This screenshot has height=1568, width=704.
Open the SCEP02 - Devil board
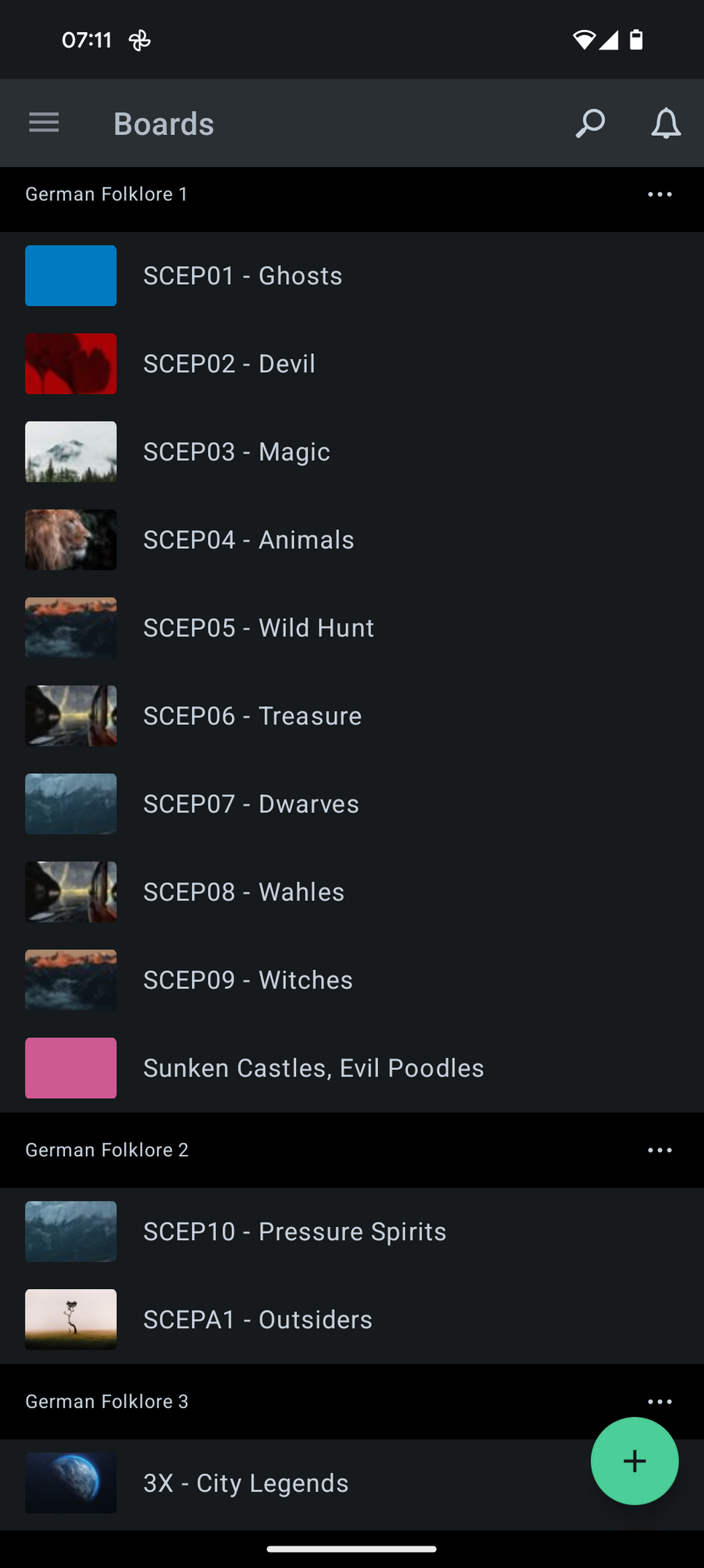(x=229, y=364)
